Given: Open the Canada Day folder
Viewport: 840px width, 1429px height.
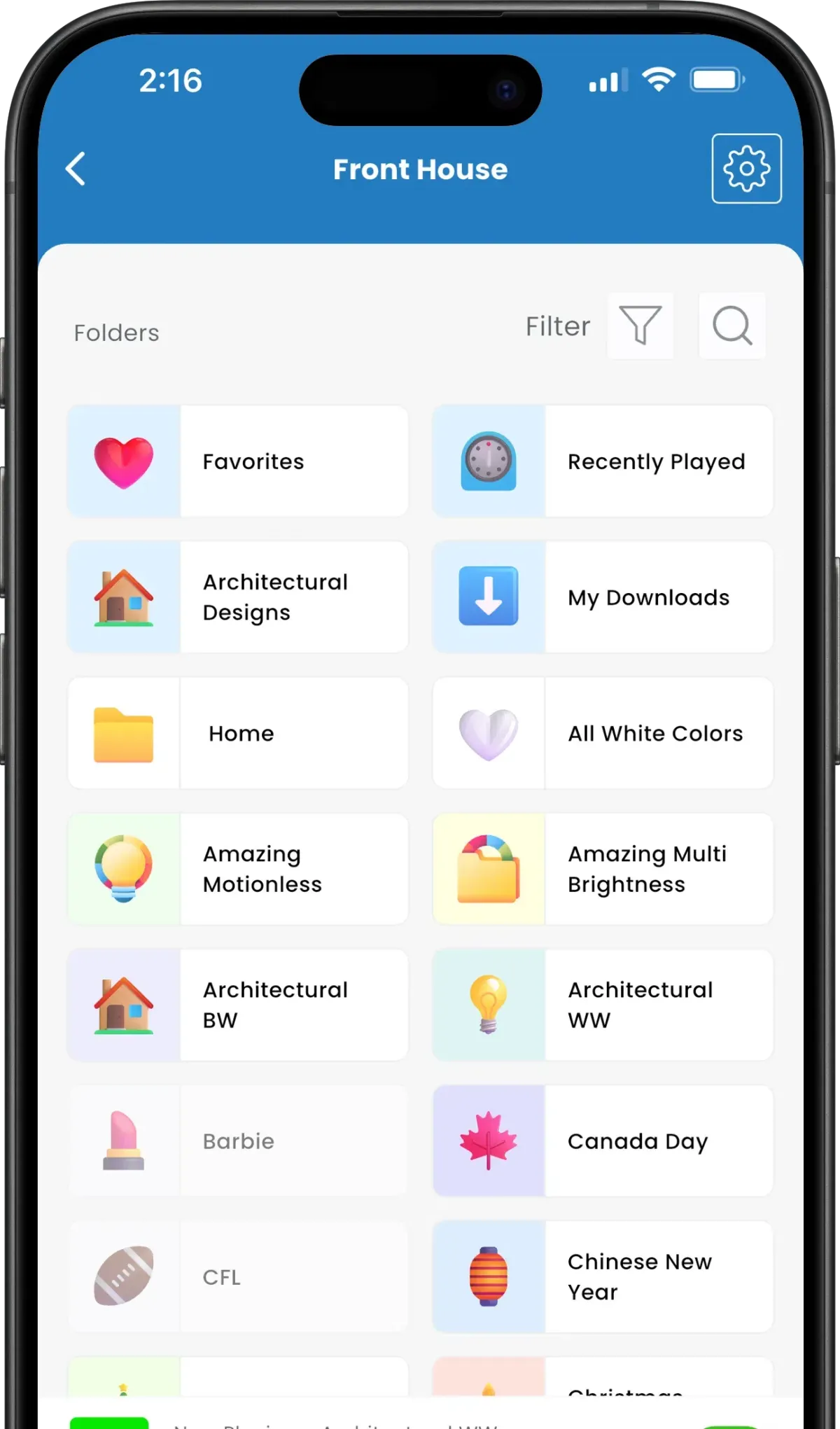Looking at the screenshot, I should click(603, 1141).
